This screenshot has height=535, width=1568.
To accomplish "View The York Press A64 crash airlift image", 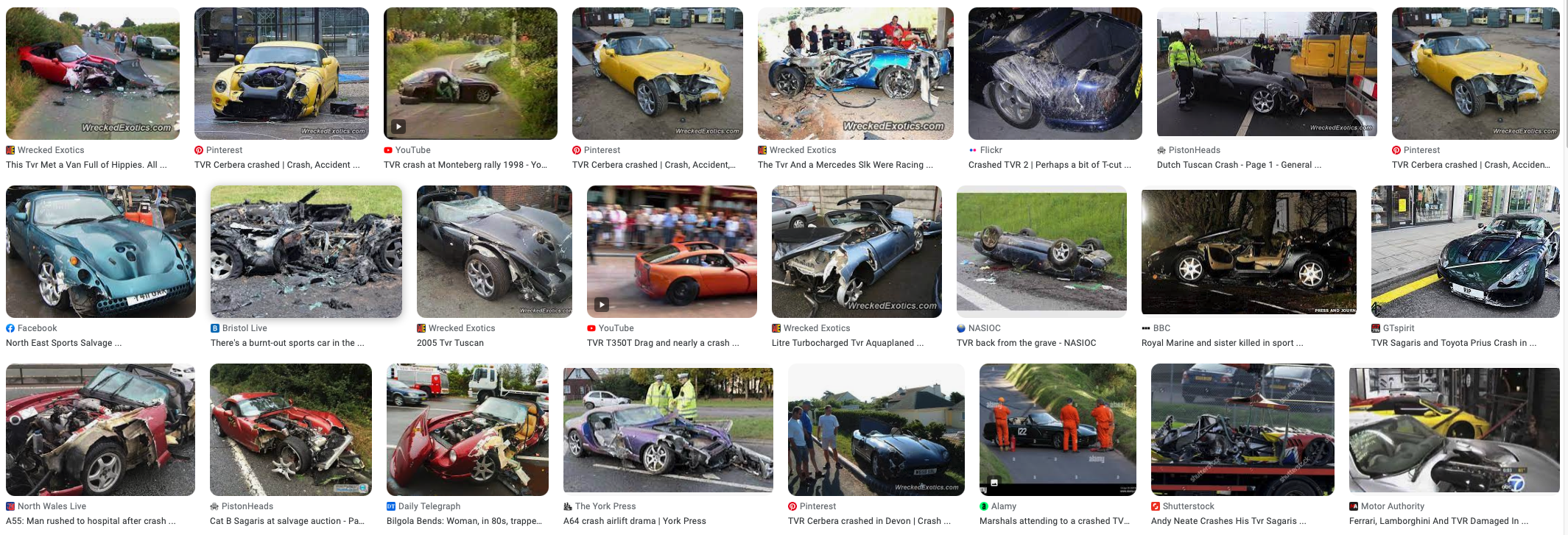I will click(667, 430).
